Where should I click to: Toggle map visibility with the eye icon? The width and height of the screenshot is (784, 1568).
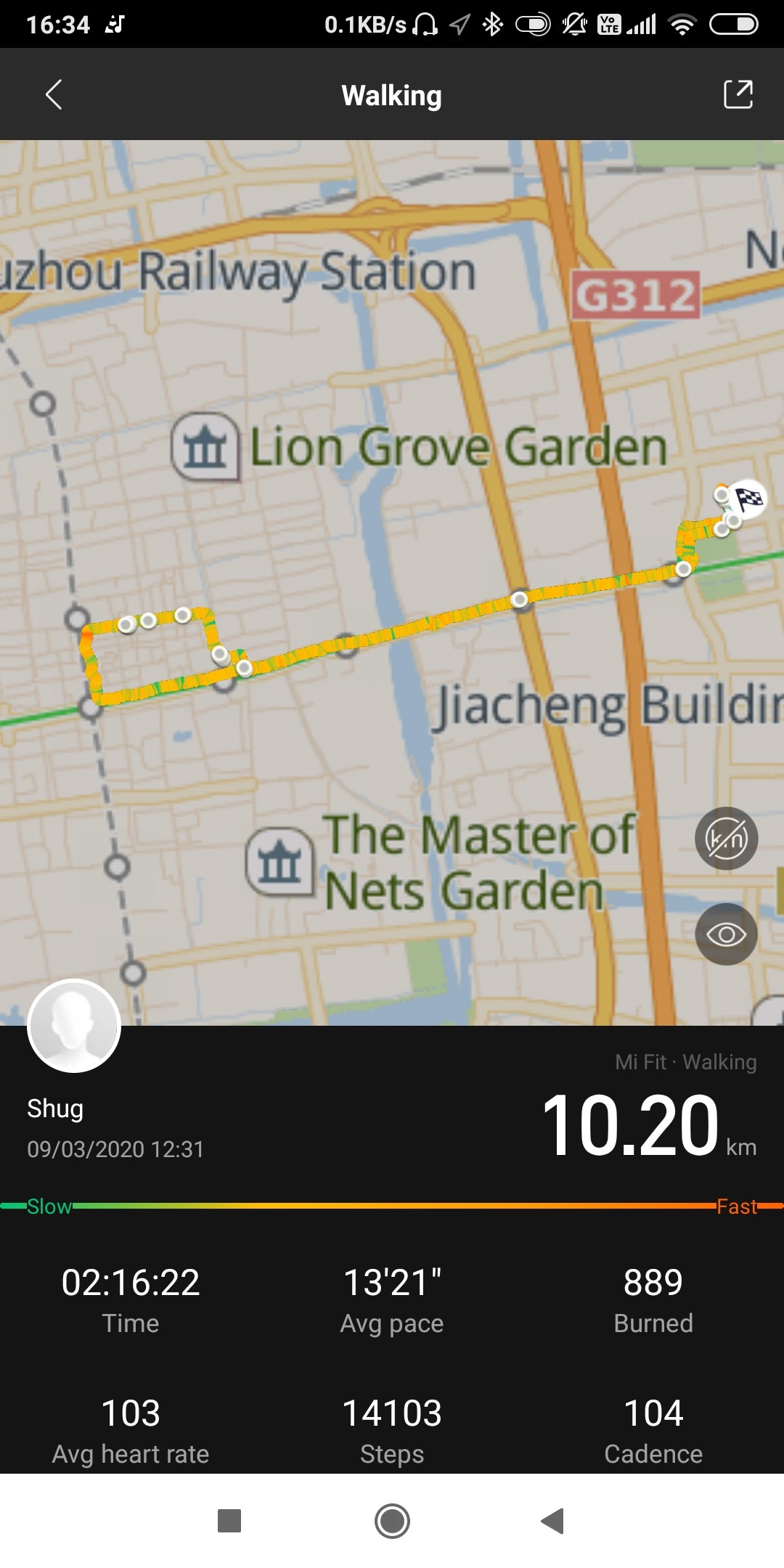726,934
